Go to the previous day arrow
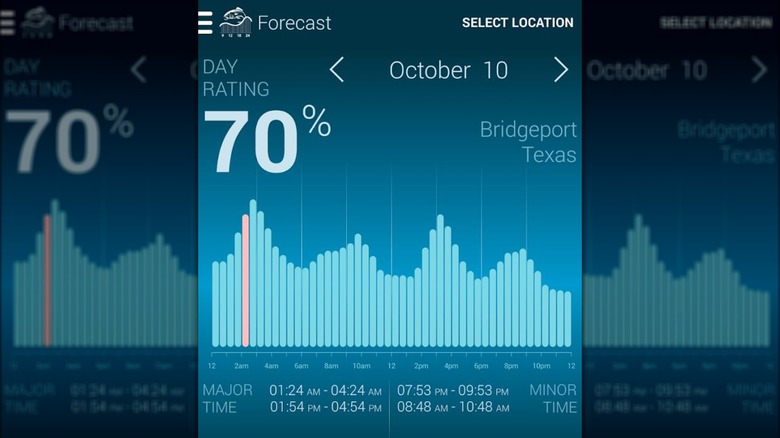This screenshot has width=780, height=438. click(337, 69)
